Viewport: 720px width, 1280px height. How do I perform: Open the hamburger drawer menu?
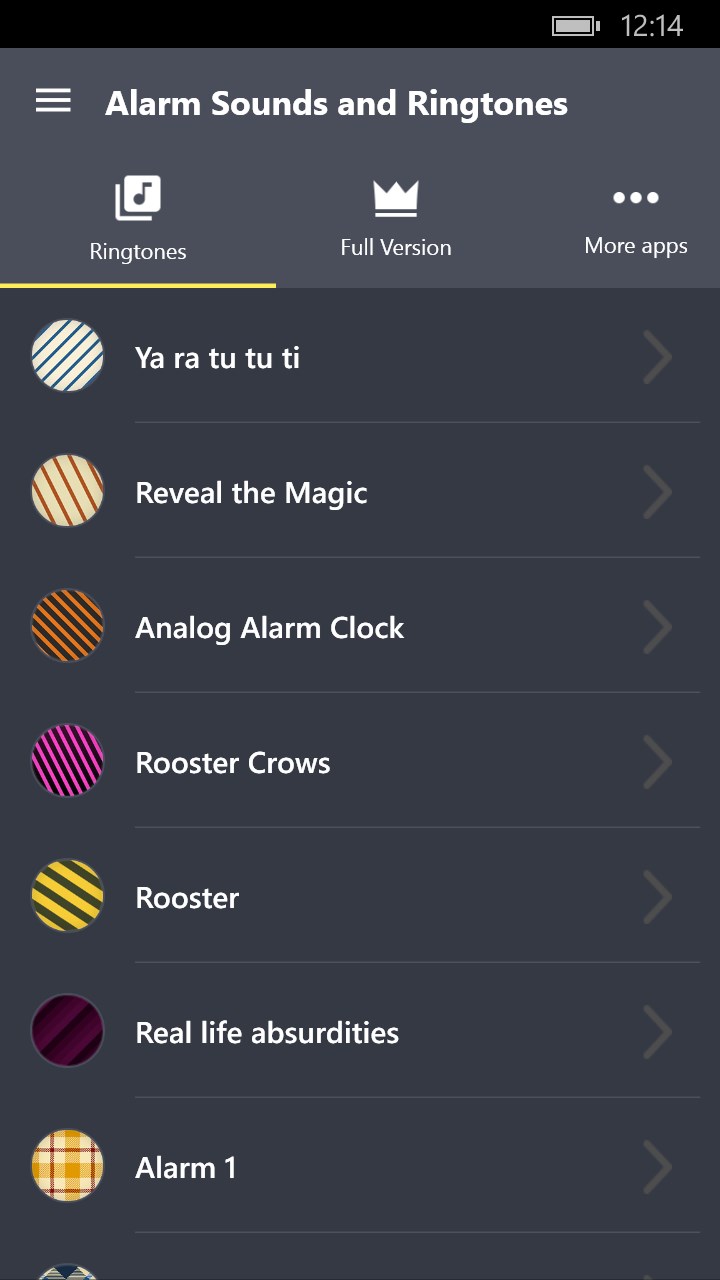pyautogui.click(x=53, y=101)
